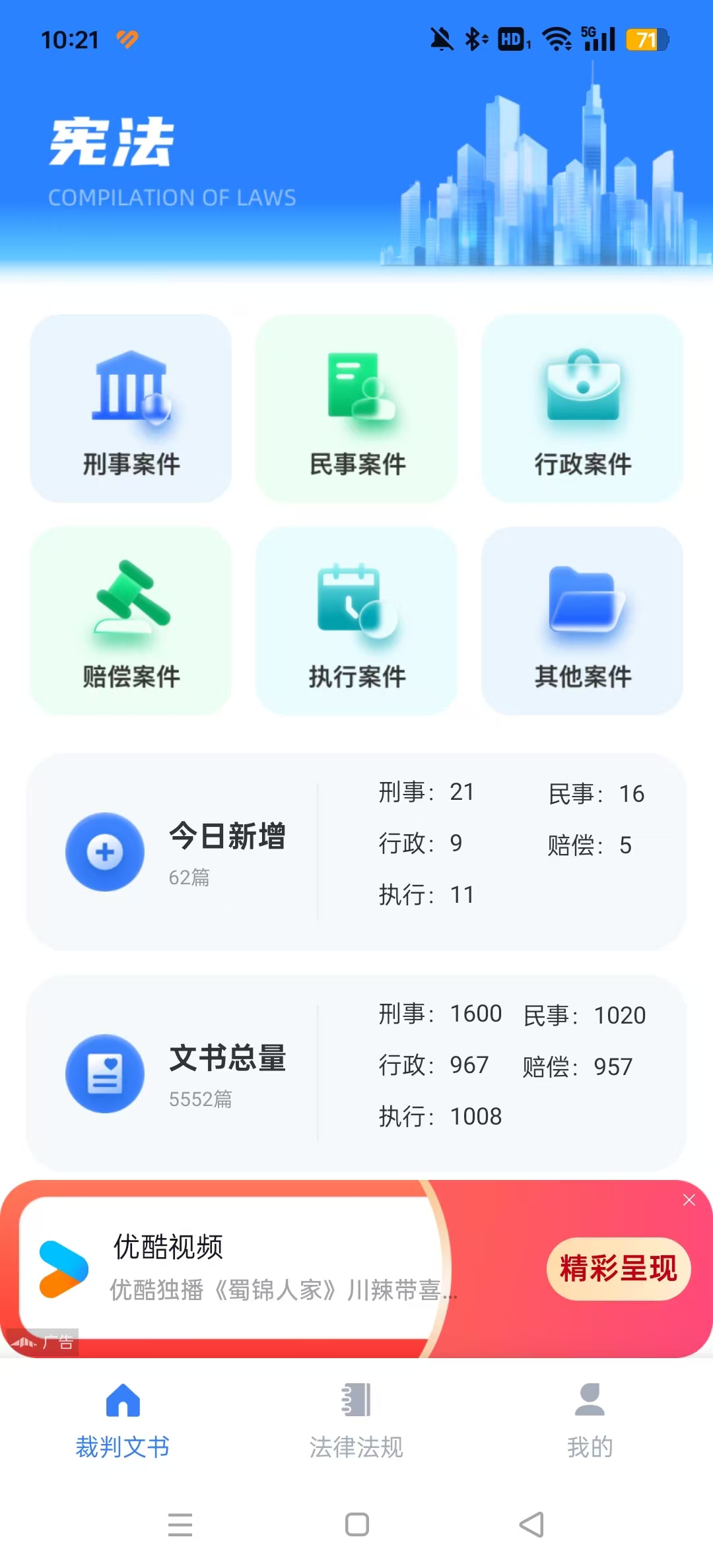Open the 赔偿案件 category
This screenshot has height=1568, width=713.
pos(131,622)
